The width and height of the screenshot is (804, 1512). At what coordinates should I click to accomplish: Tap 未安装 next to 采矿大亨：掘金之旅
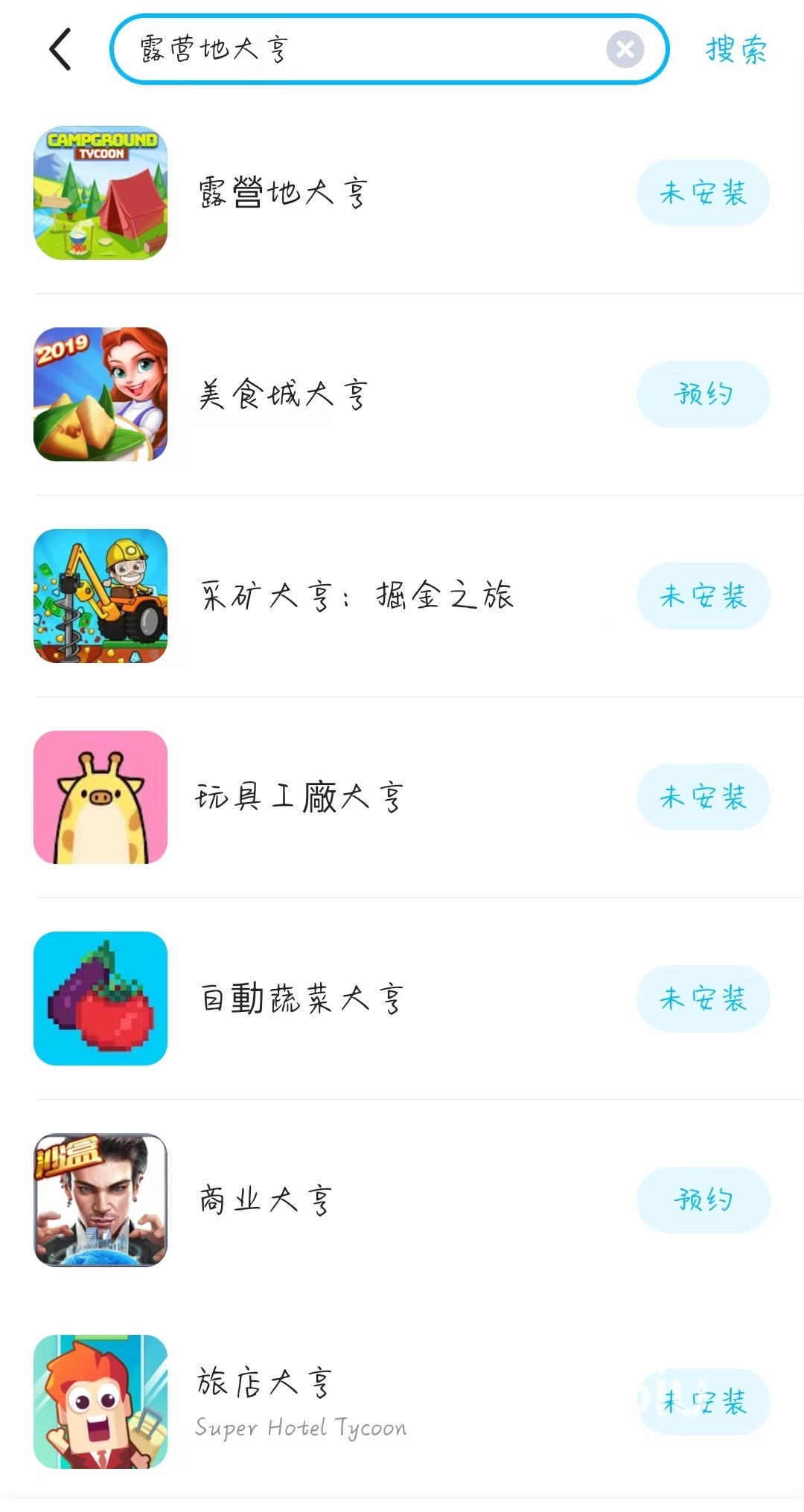(x=703, y=596)
